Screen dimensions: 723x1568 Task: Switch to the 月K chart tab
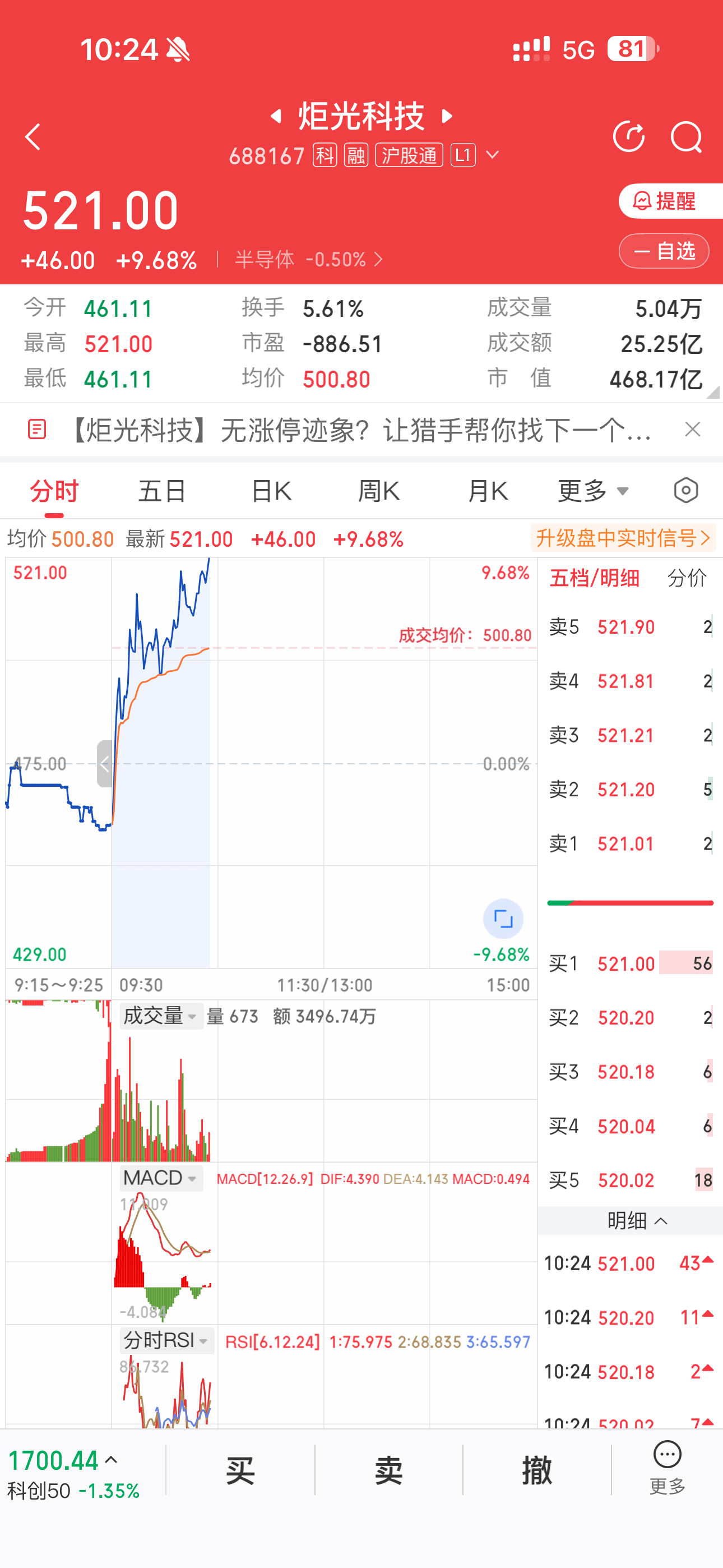[x=488, y=491]
